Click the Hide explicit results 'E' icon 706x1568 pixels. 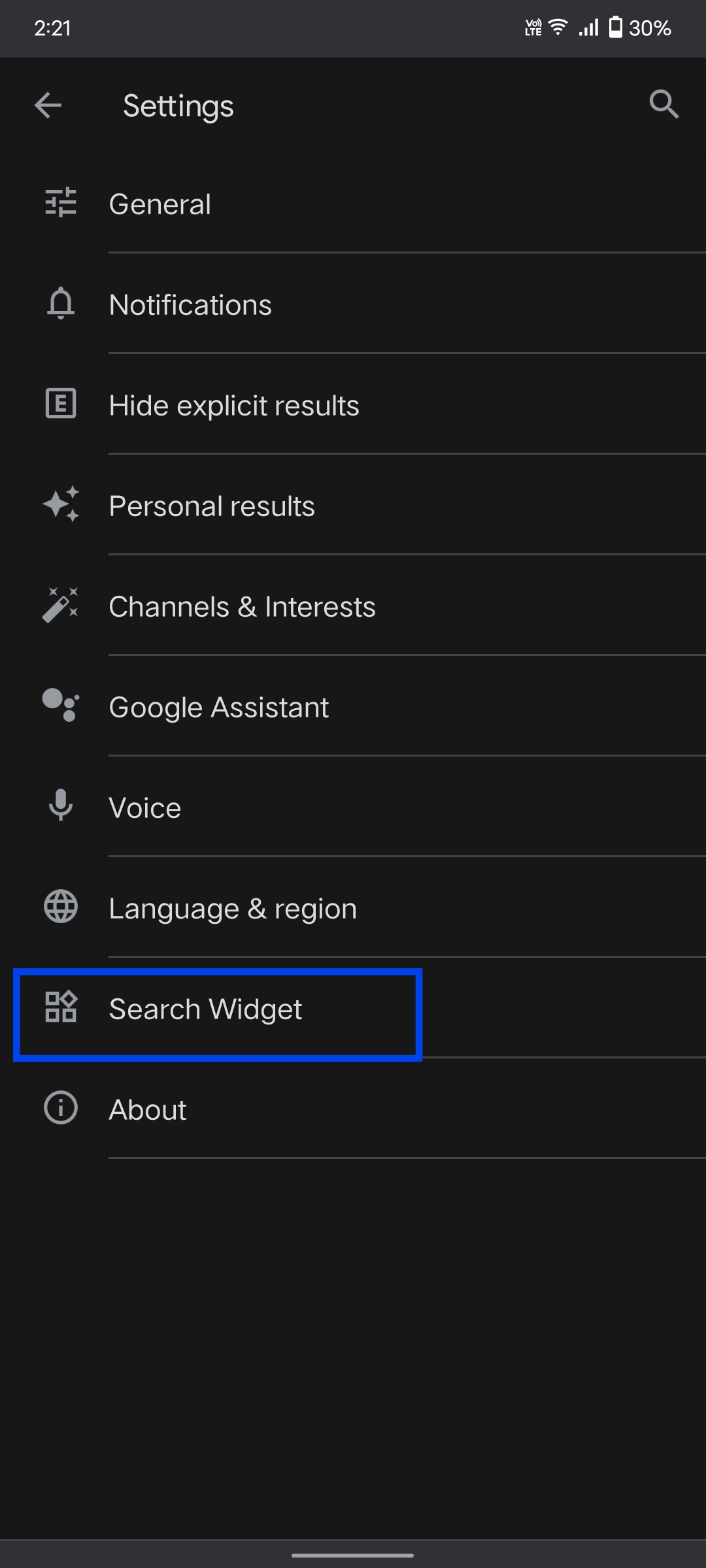(60, 404)
